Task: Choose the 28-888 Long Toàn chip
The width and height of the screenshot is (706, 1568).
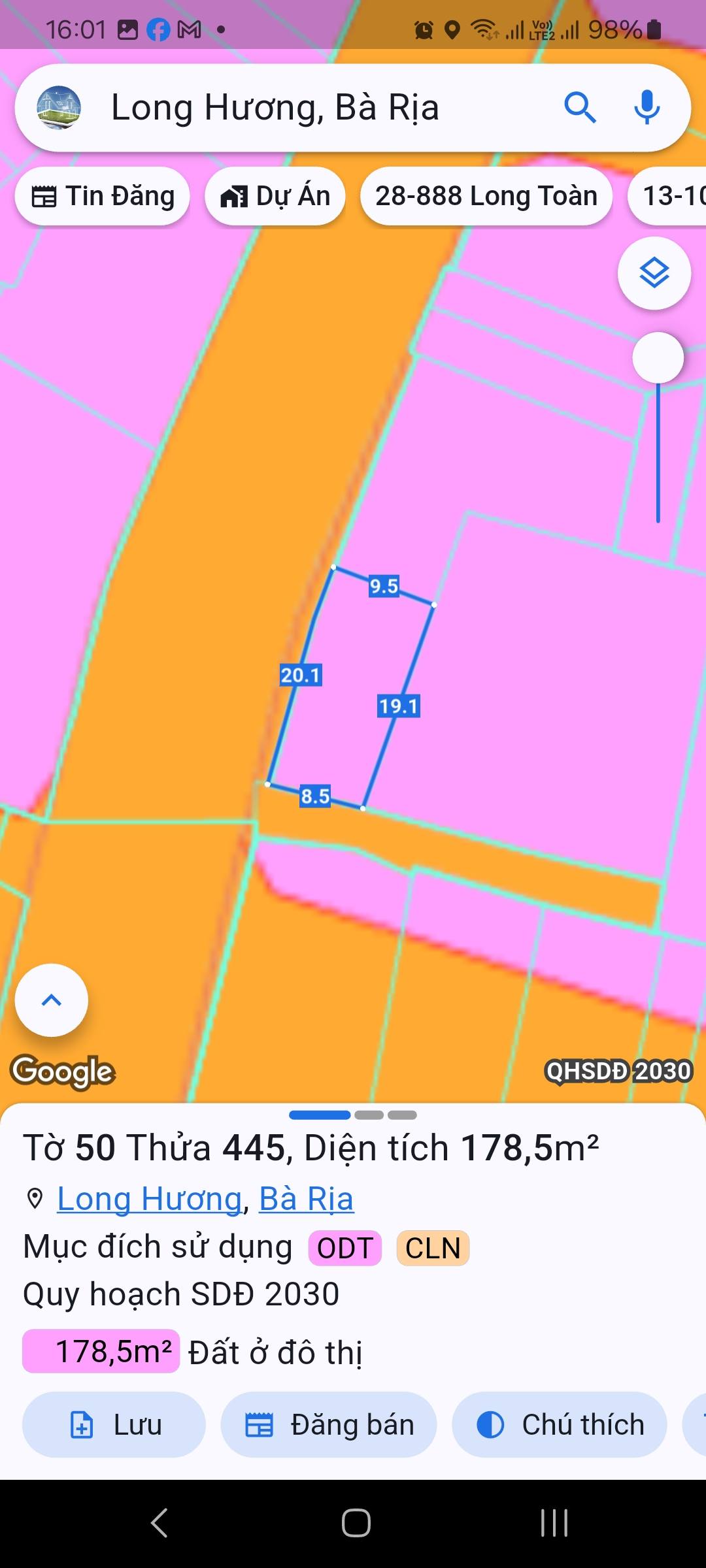Action: point(486,196)
